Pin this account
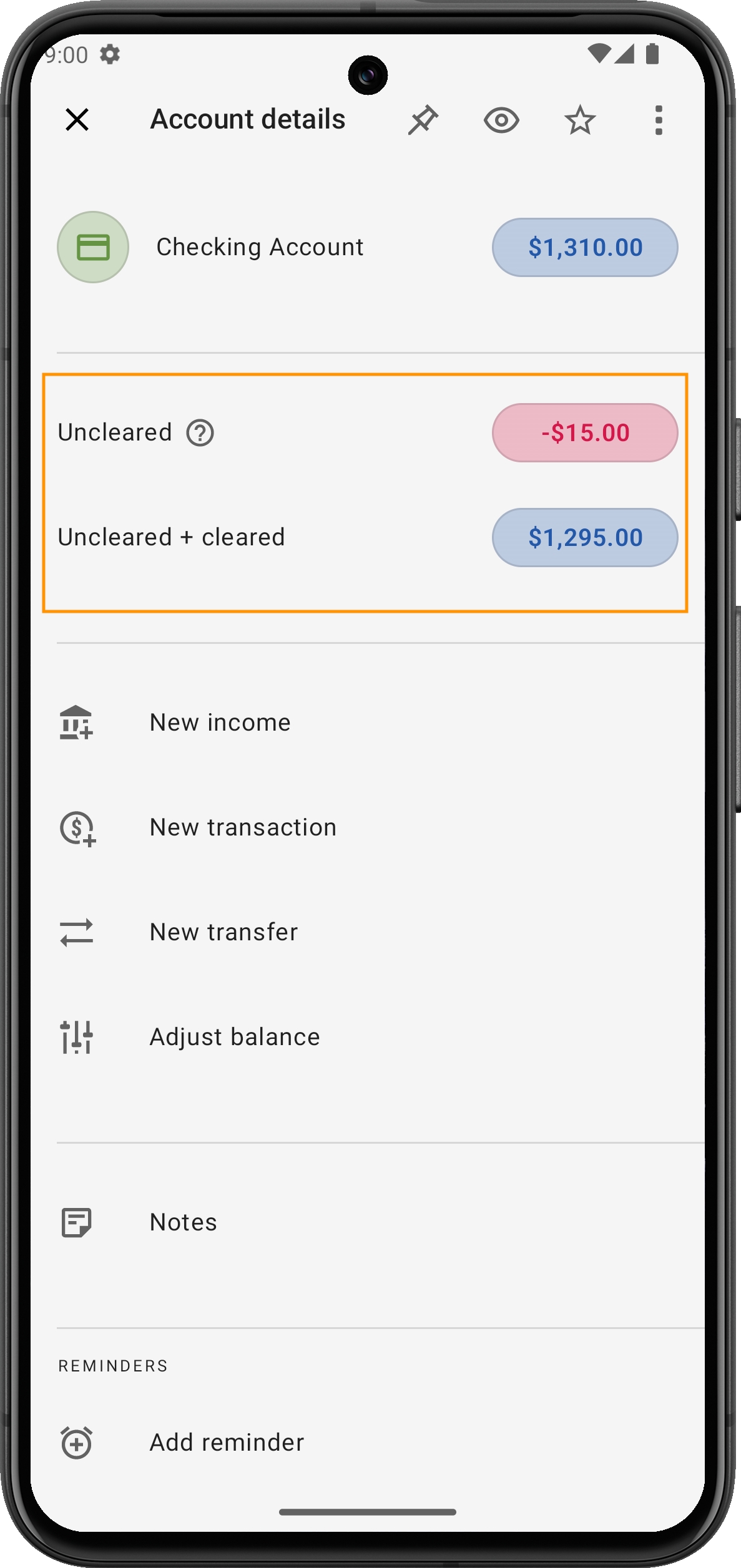 [x=423, y=120]
